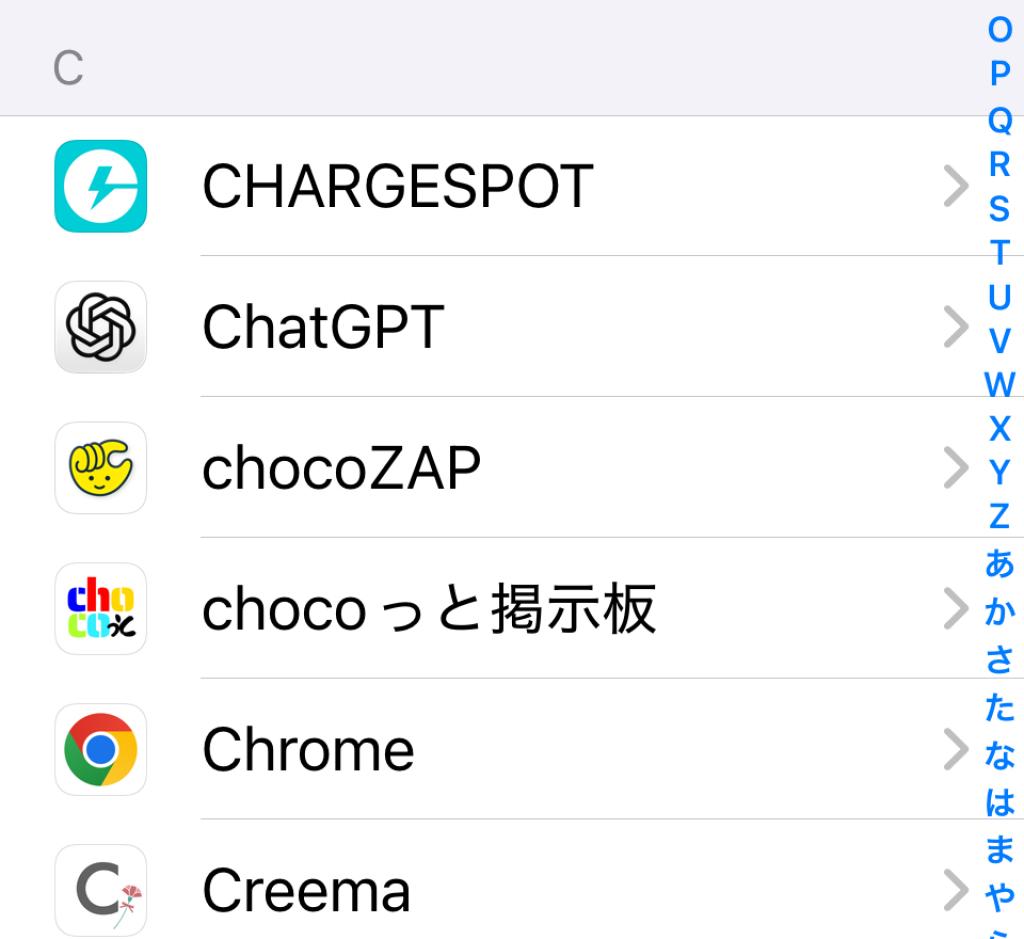
Task: Open CHARGESPOT app settings
Action: (500, 186)
